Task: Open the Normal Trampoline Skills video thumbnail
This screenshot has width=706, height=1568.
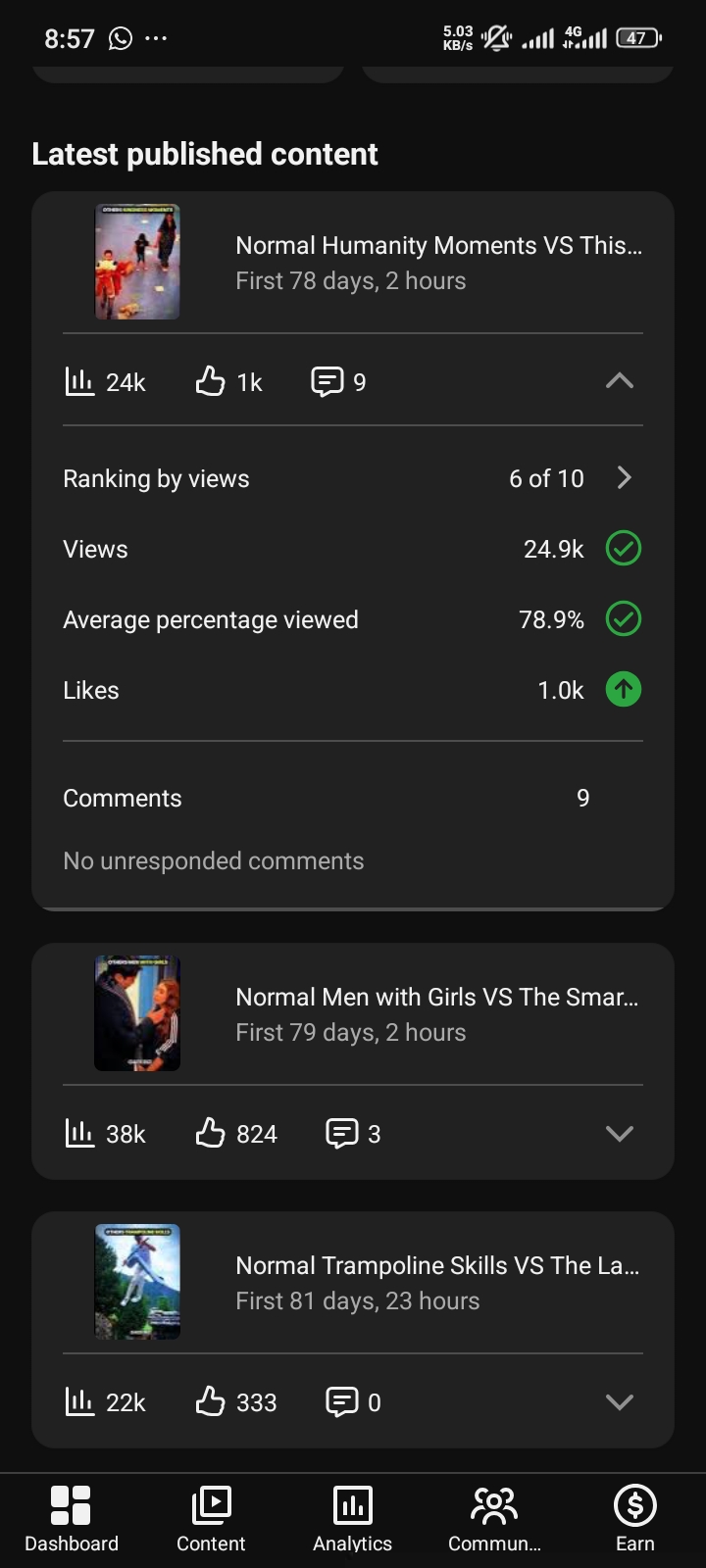Action: pos(137,1282)
